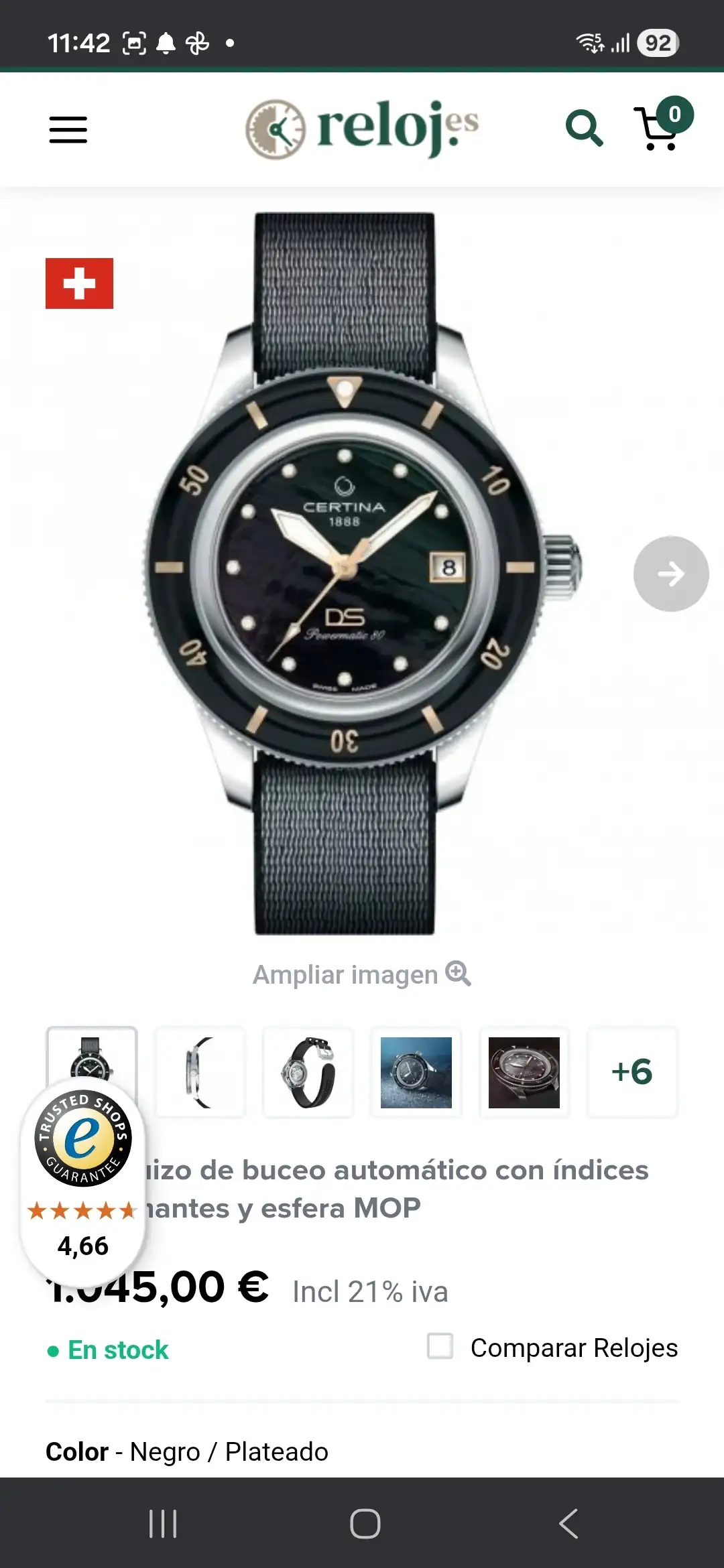The width and height of the screenshot is (724, 1568).
Task: Show next product image with arrow
Action: 670,574
